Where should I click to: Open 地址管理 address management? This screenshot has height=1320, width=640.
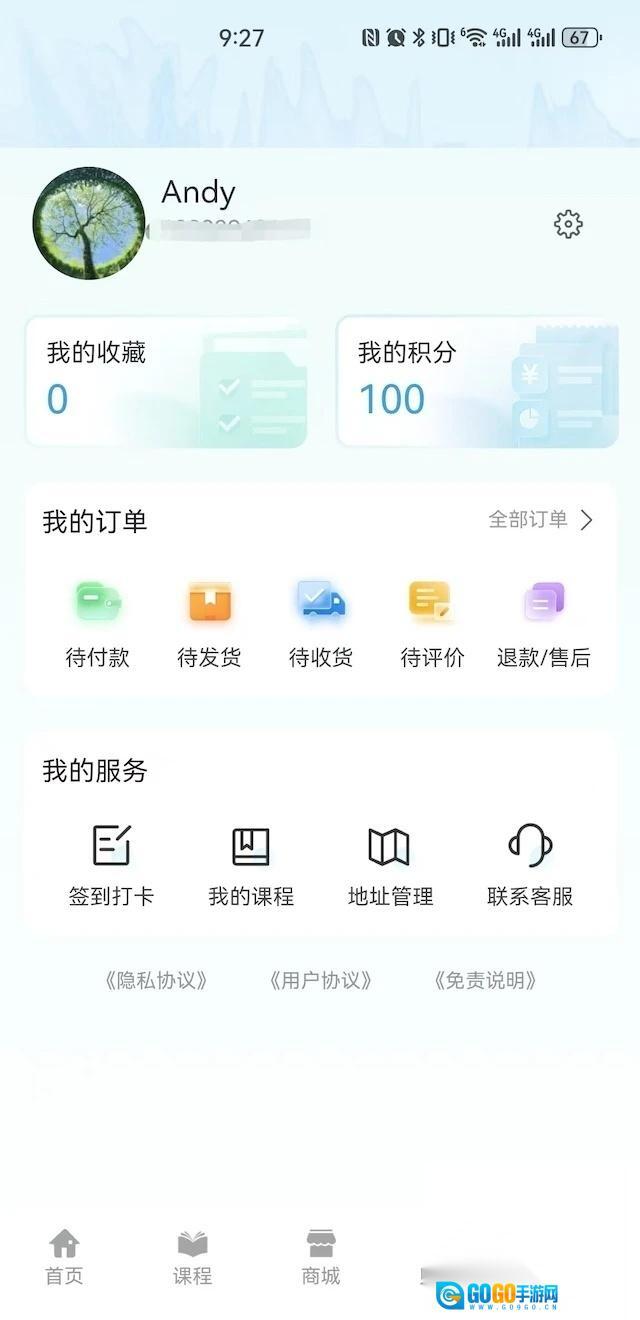tap(390, 866)
